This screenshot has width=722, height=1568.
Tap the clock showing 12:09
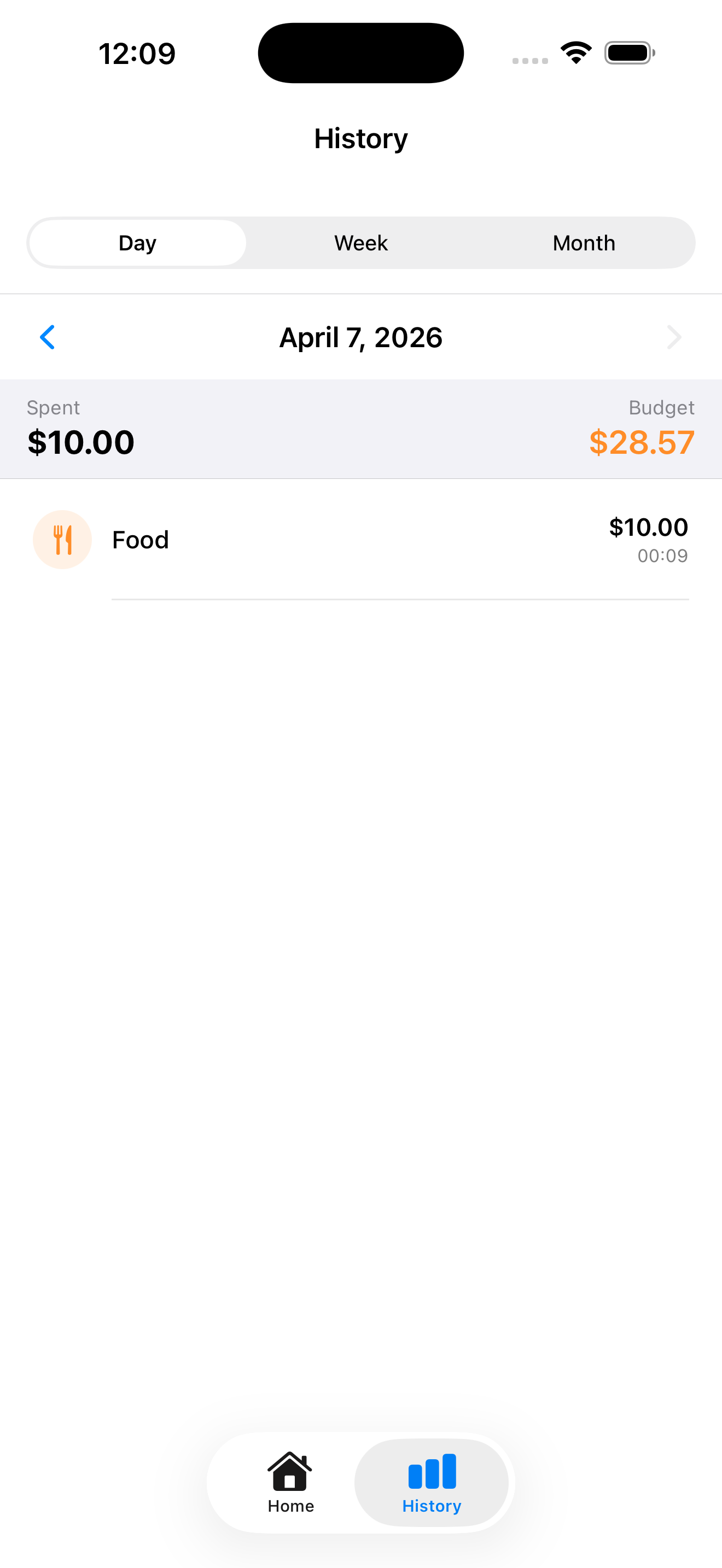pos(137,53)
